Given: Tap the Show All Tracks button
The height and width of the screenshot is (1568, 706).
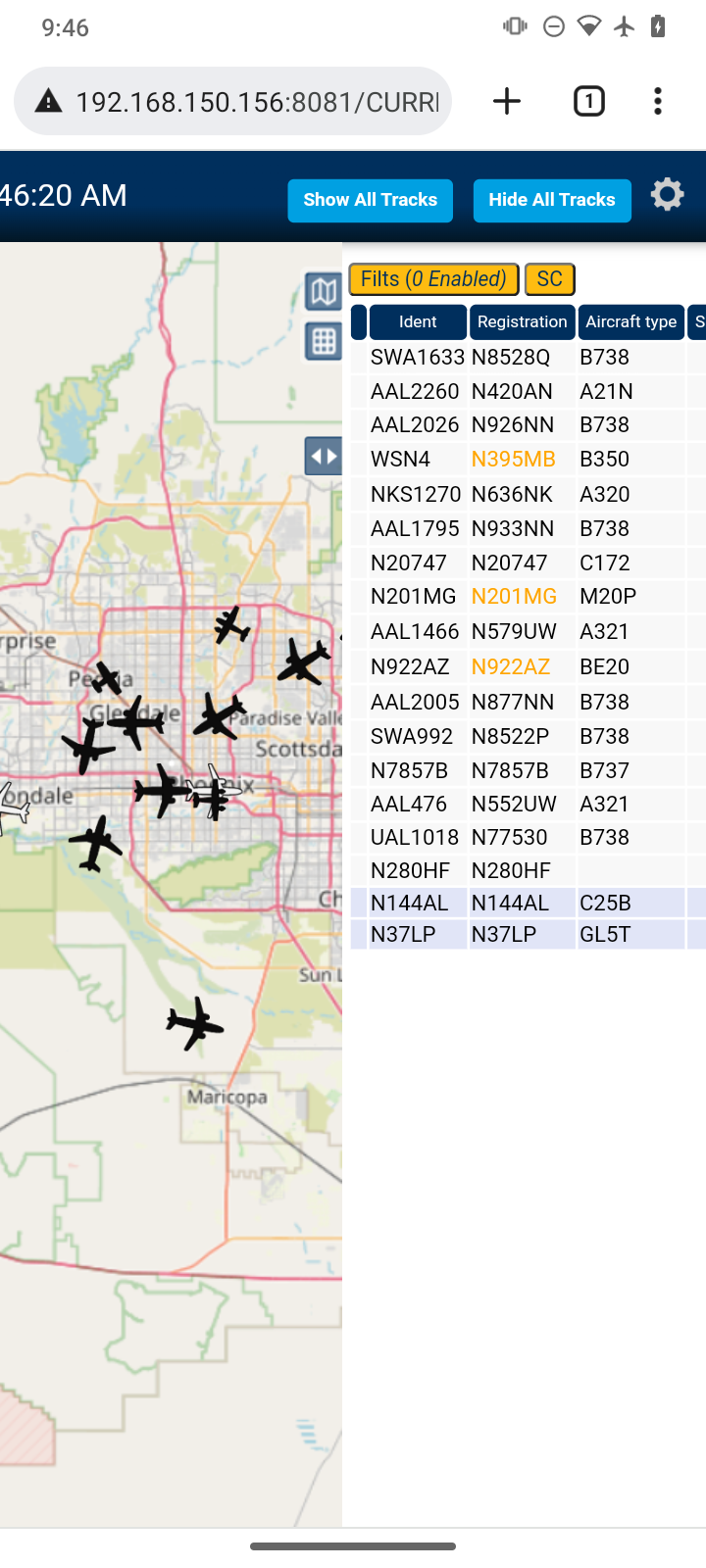Looking at the screenshot, I should pos(370,200).
